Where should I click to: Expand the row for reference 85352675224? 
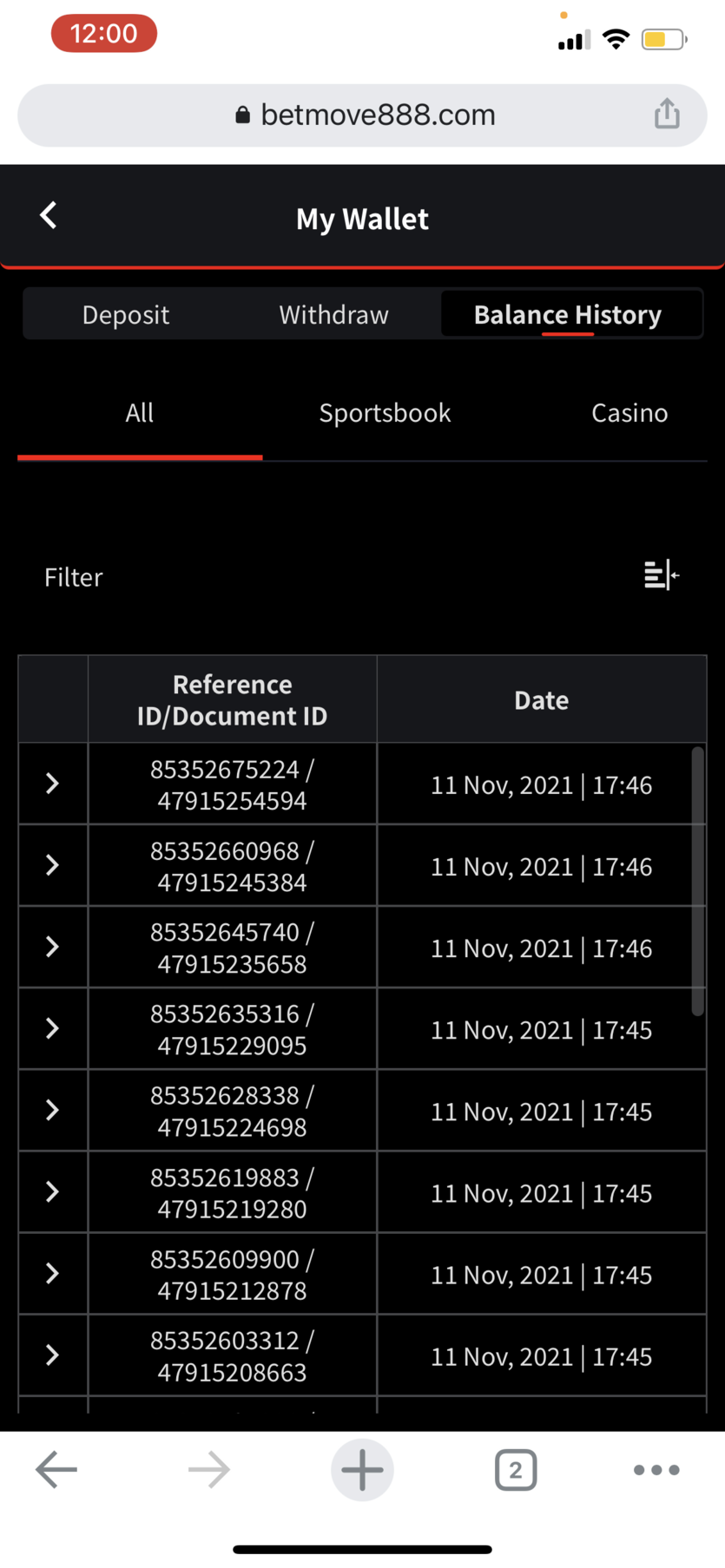[x=52, y=784]
